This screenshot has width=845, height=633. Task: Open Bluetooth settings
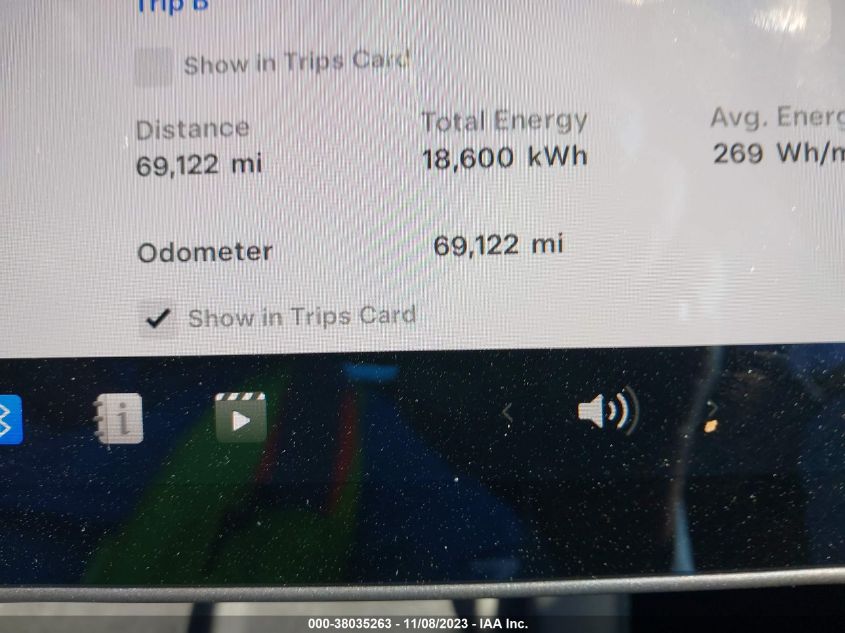(x=8, y=418)
